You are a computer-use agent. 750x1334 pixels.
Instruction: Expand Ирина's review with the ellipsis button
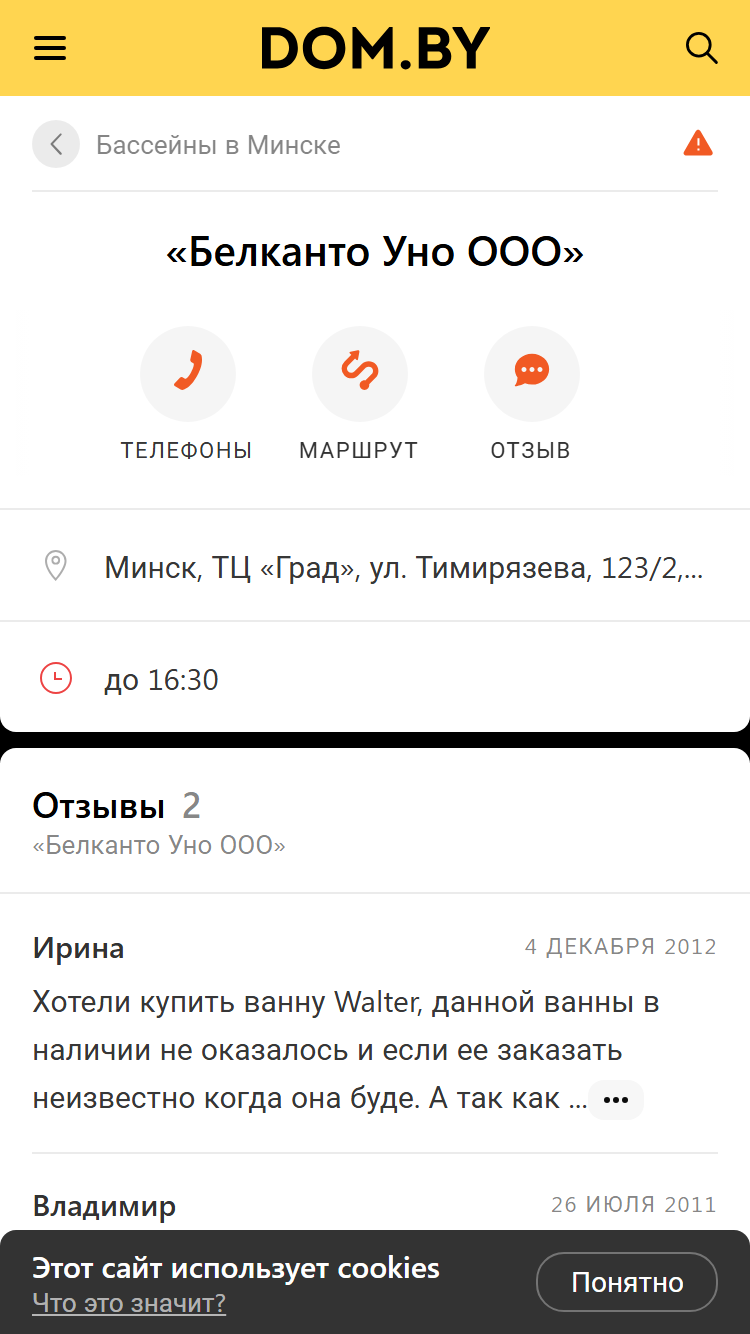(616, 1100)
